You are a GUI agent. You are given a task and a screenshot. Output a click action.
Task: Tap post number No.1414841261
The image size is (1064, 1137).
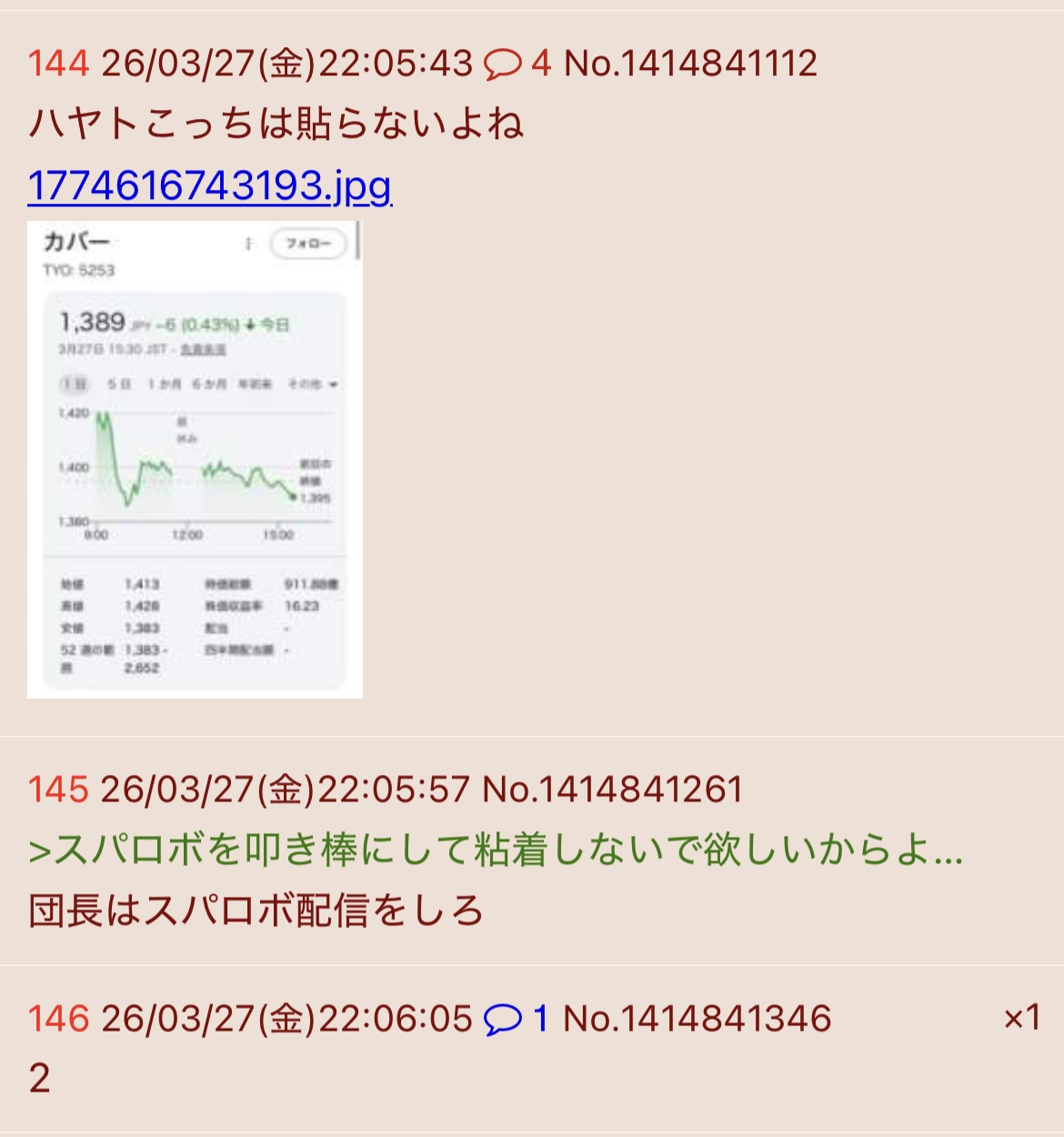[x=612, y=790]
